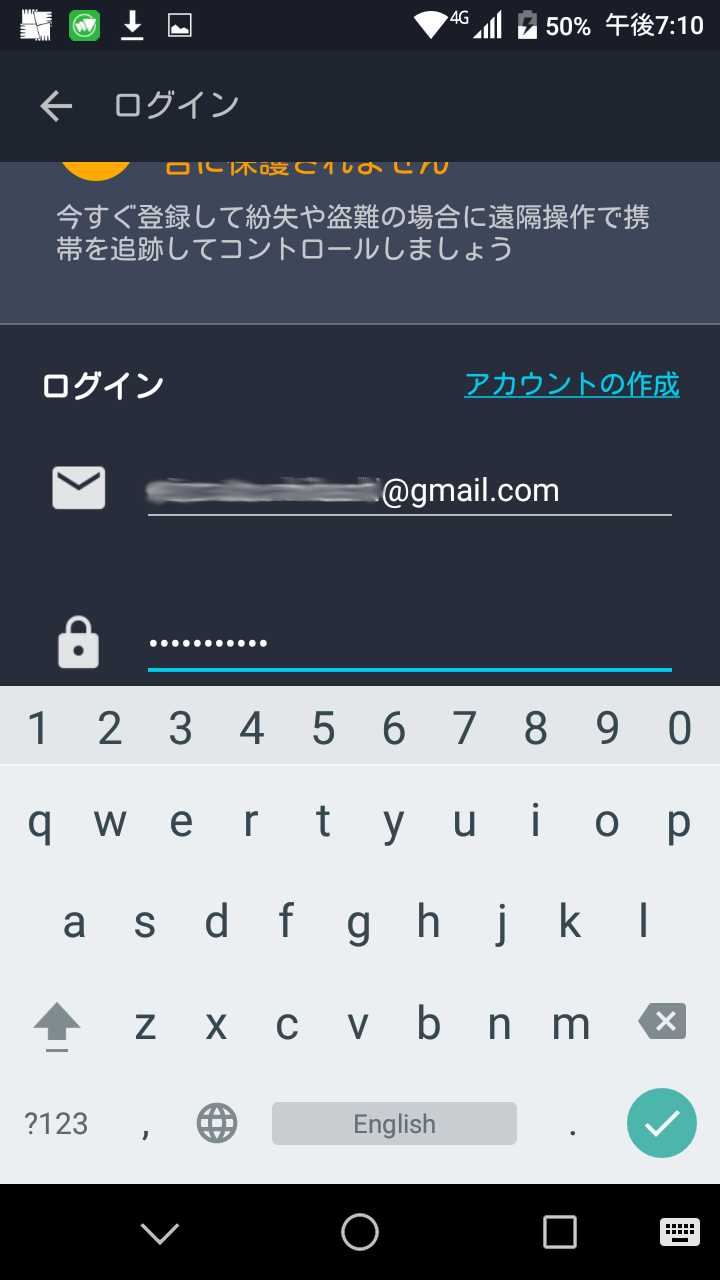Hide the keyboard with down arrow
The height and width of the screenshot is (1280, 720).
click(160, 1233)
